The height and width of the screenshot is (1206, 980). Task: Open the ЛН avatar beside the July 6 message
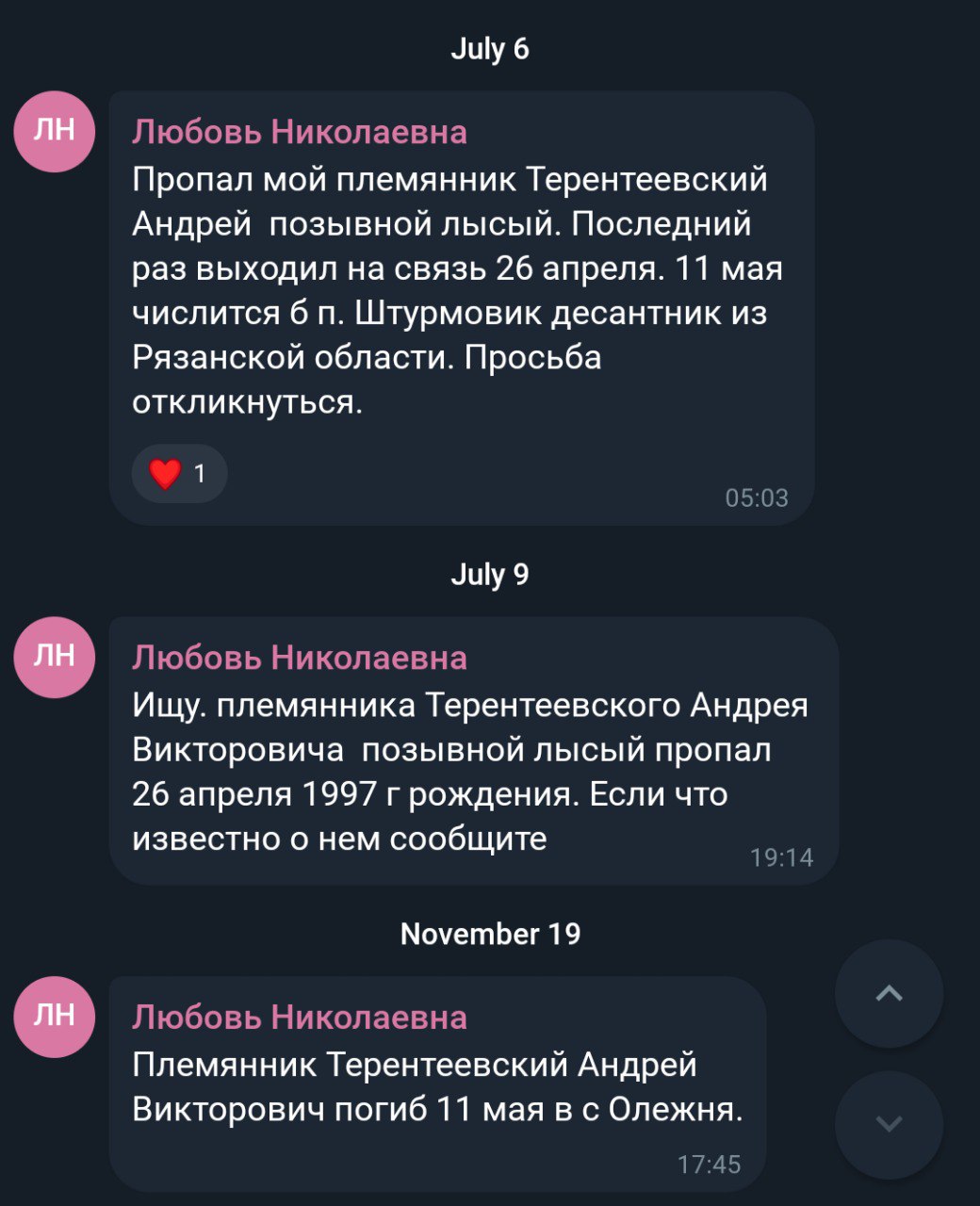click(55, 131)
